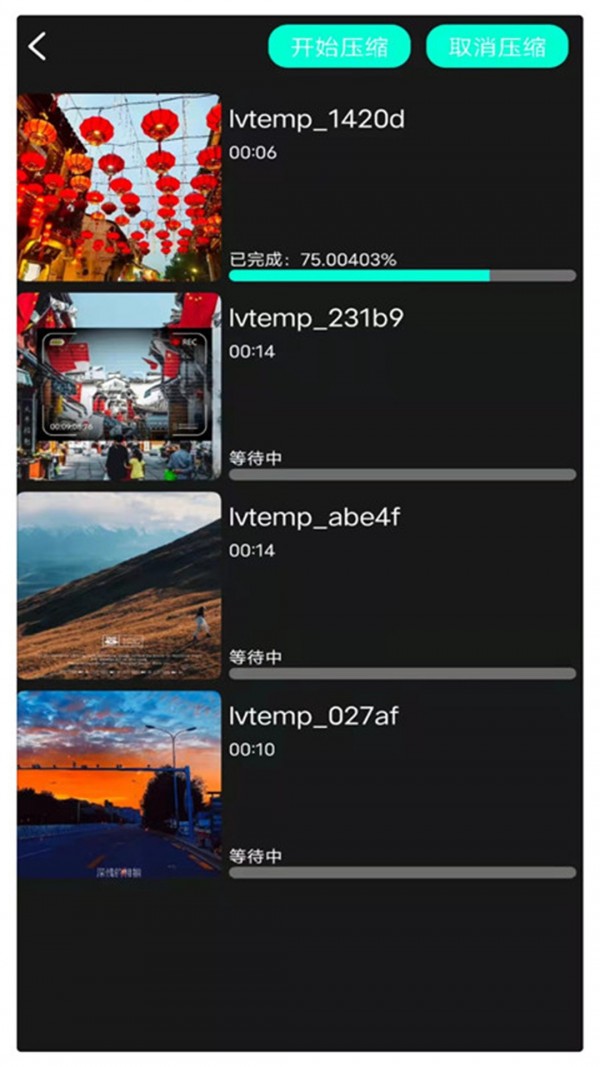This screenshot has height=1067, width=600.
Task: Open the lvtemp_1420d video thumbnail
Action: click(x=119, y=187)
